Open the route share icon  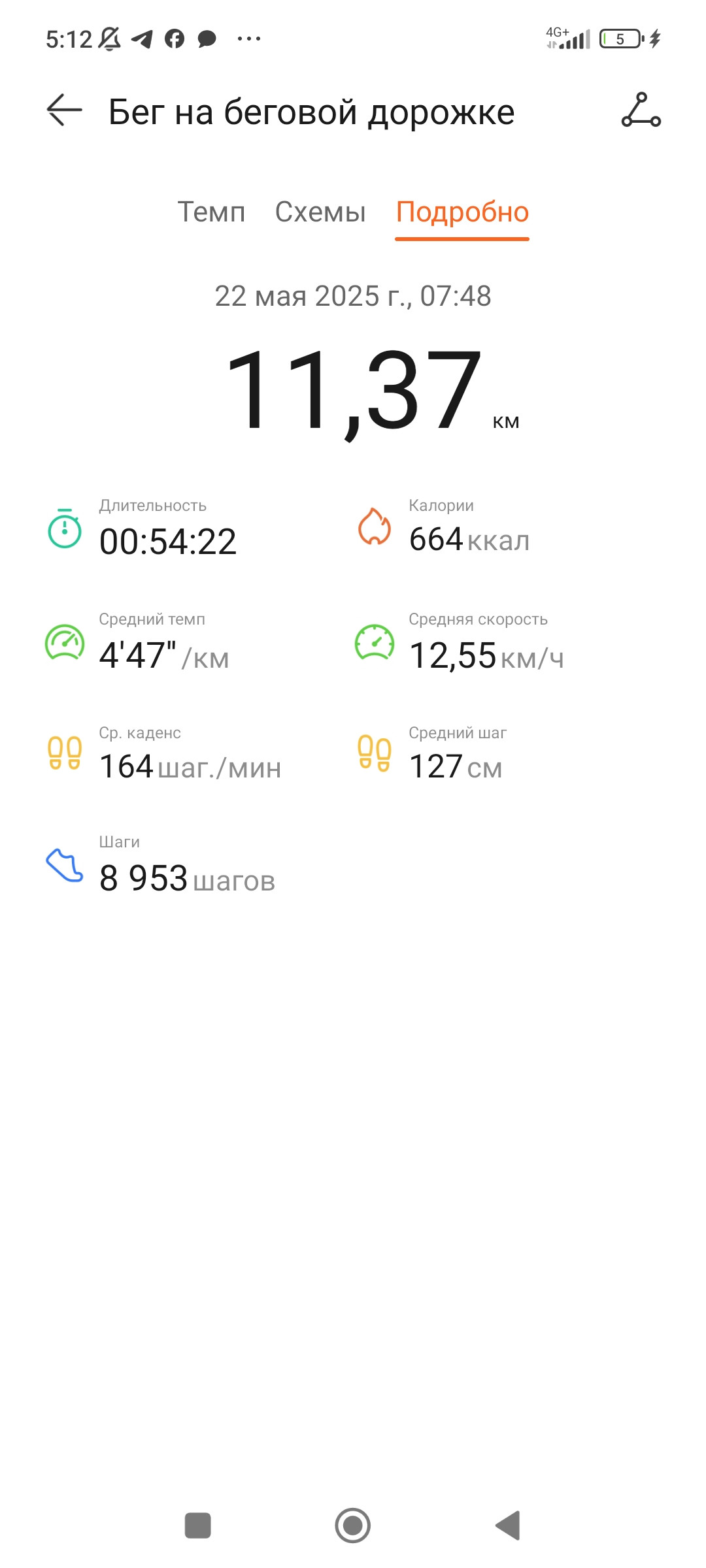click(641, 110)
